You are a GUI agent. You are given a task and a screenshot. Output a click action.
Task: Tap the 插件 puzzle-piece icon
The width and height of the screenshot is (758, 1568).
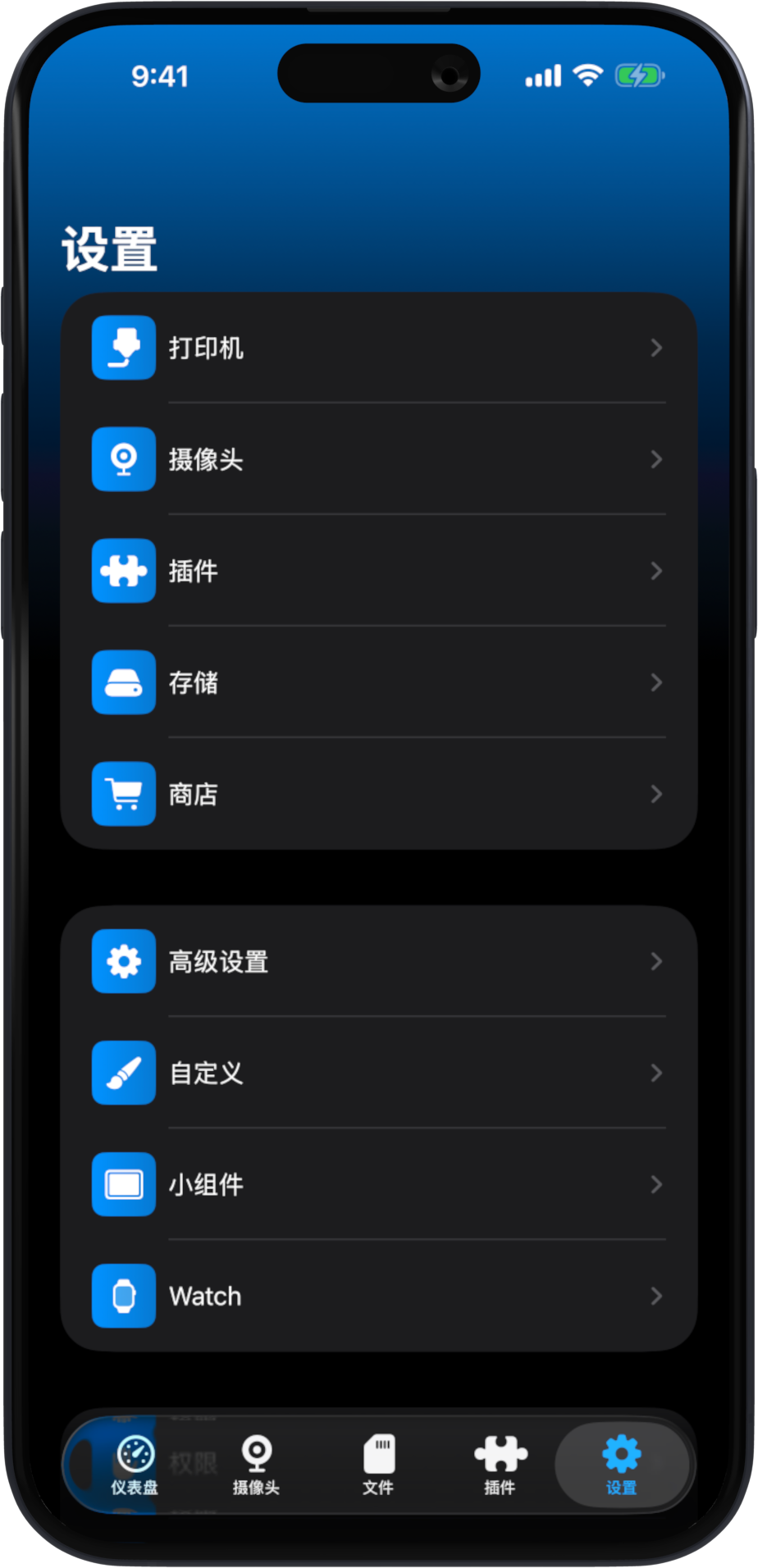[123, 571]
